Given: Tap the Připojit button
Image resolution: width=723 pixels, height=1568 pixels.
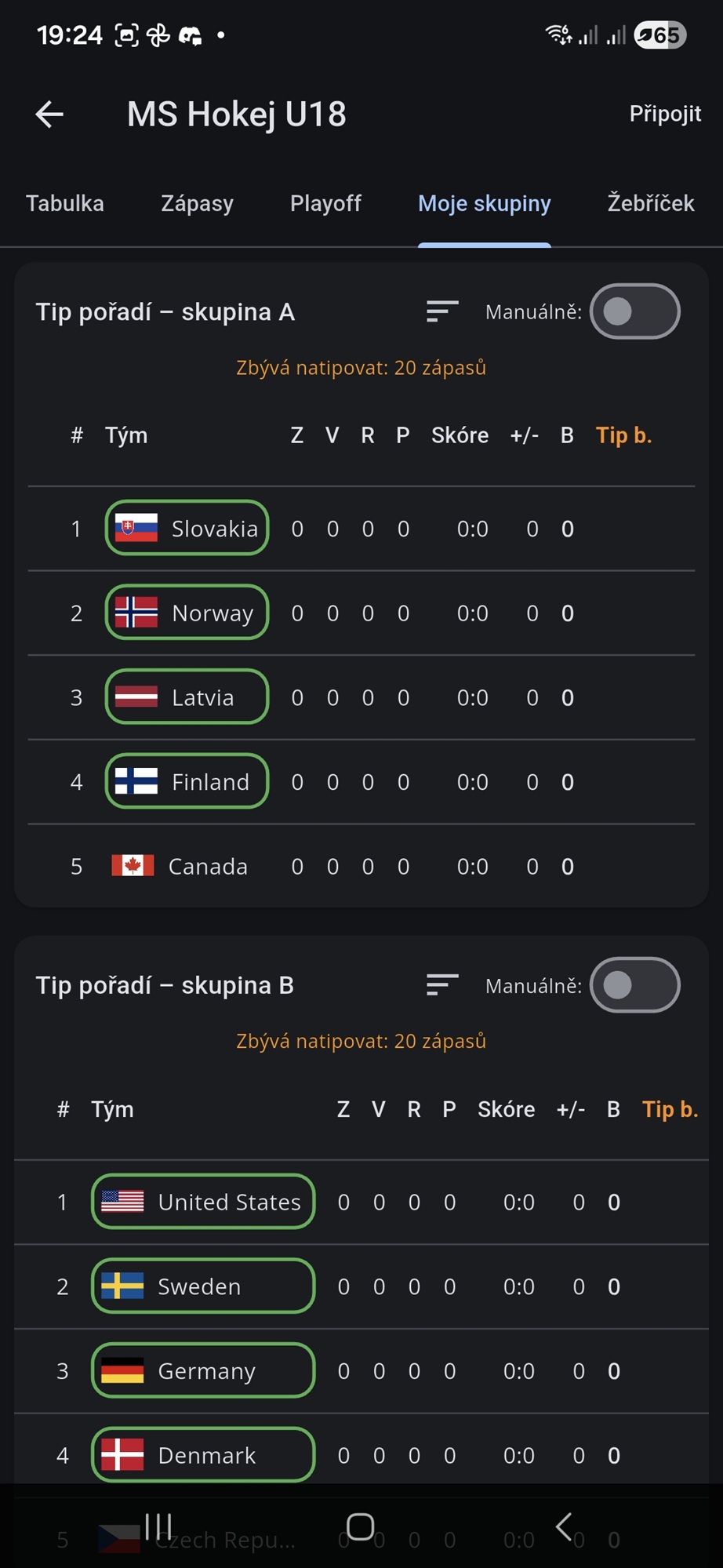Looking at the screenshot, I should [665, 114].
